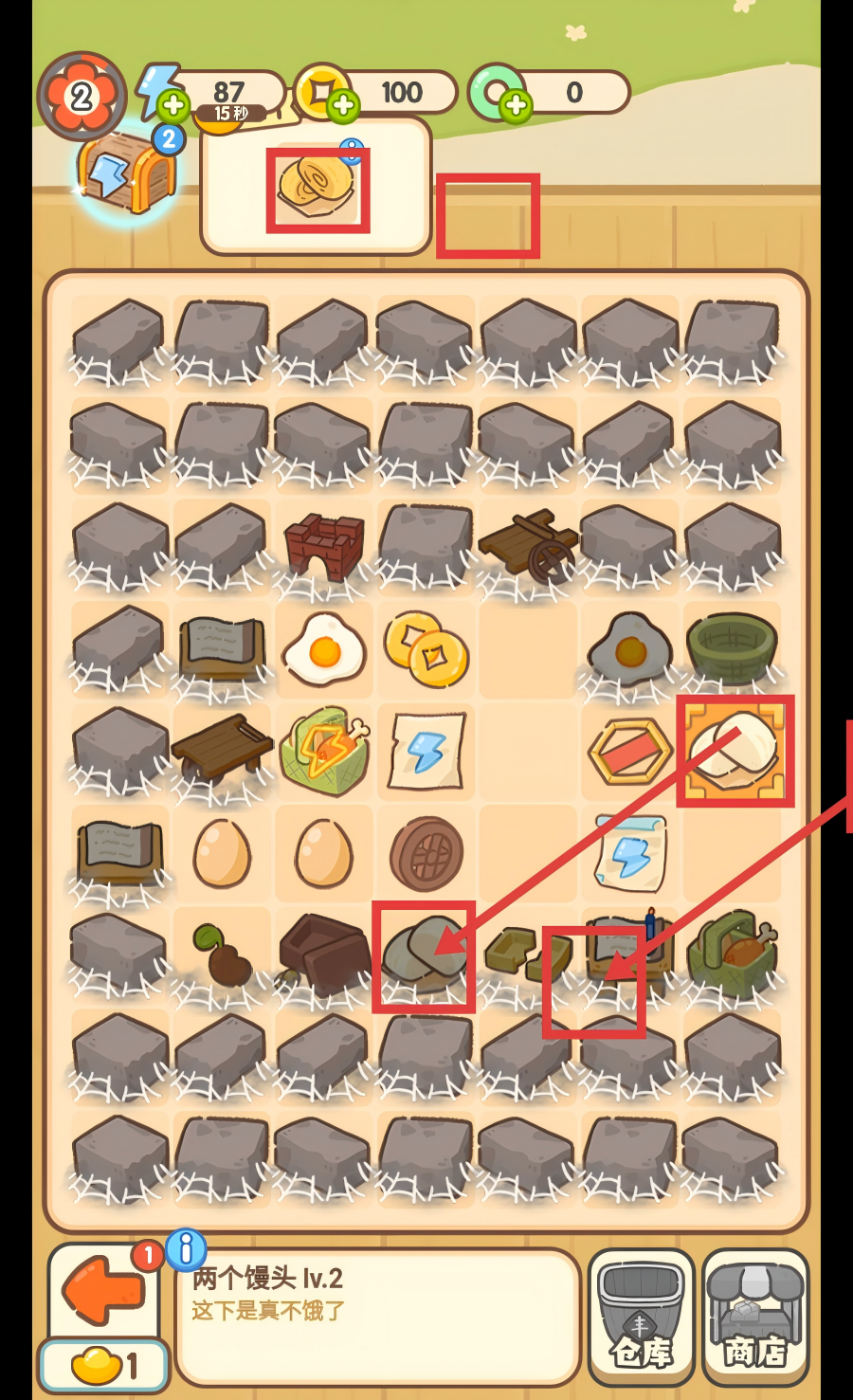Image resolution: width=853 pixels, height=1400 pixels.
Task: Open the glowing energy treasure chest
Action: coord(127,173)
